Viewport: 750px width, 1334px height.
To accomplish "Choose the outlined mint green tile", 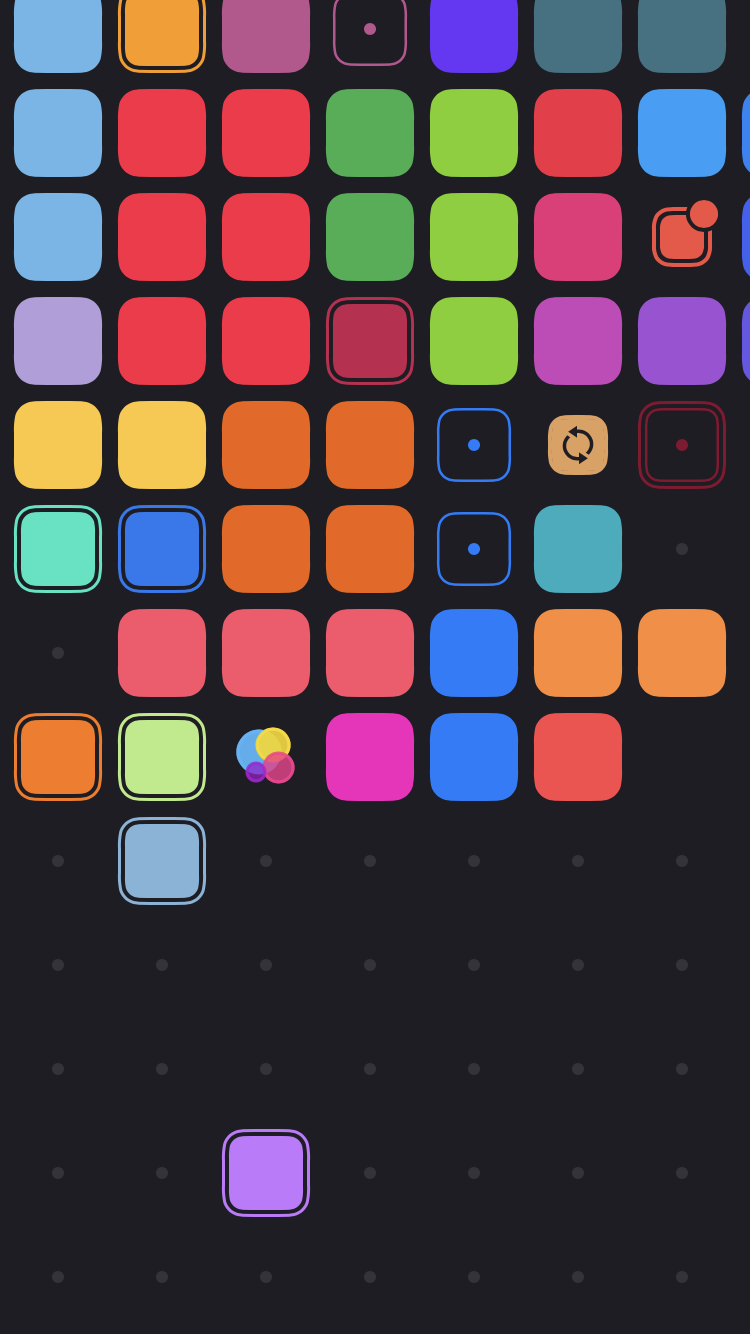I will pos(58,549).
